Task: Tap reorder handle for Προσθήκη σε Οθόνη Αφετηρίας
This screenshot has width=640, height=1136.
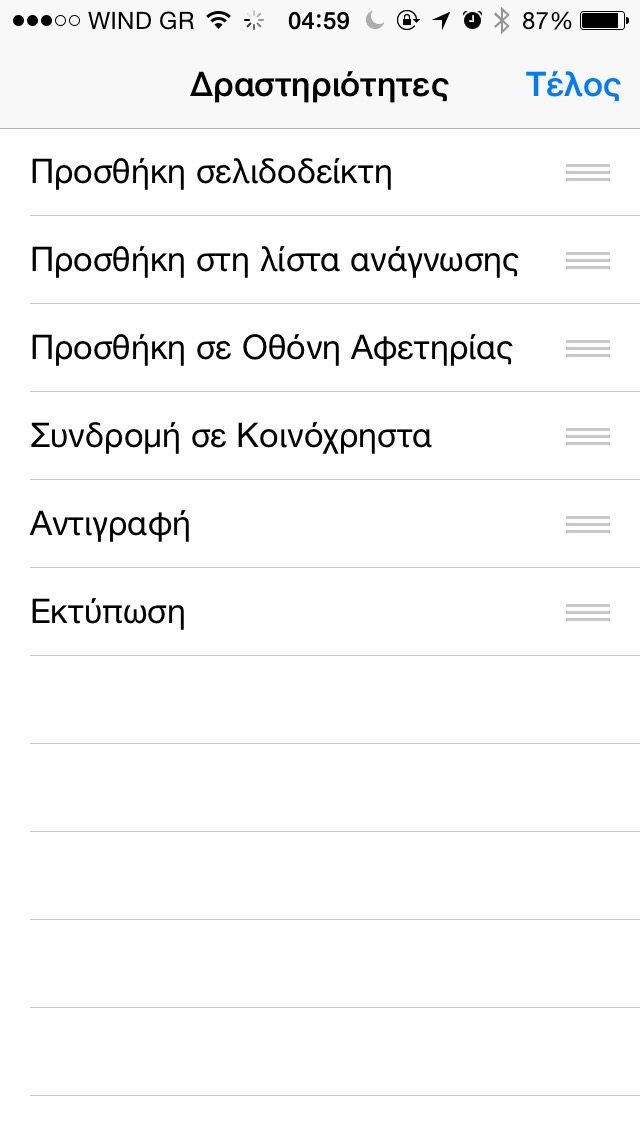Action: point(587,349)
